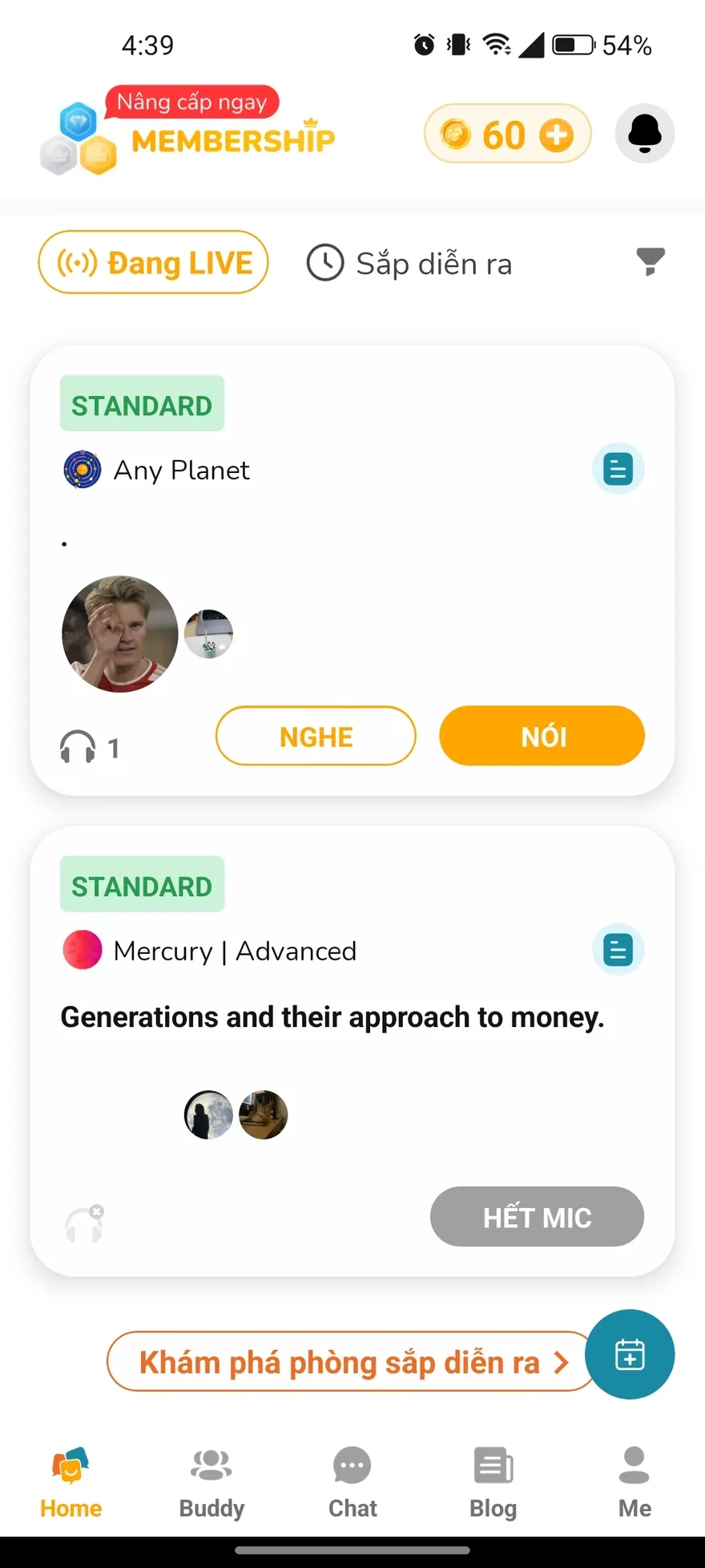Tap the HẾT MIC button
Screen dimensions: 705x1568
(x=537, y=1217)
